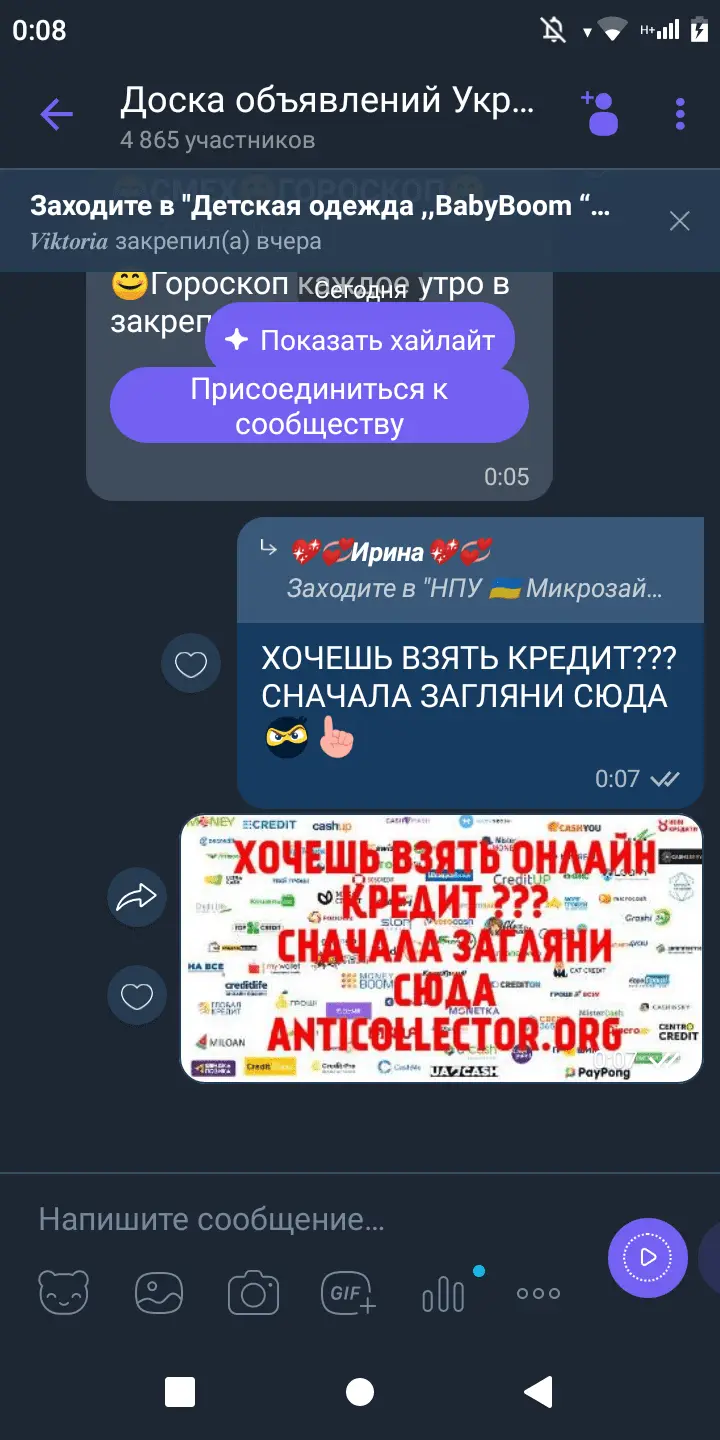Open the overflow menu
Image resolution: width=720 pixels, height=1440 pixels.
point(680,114)
